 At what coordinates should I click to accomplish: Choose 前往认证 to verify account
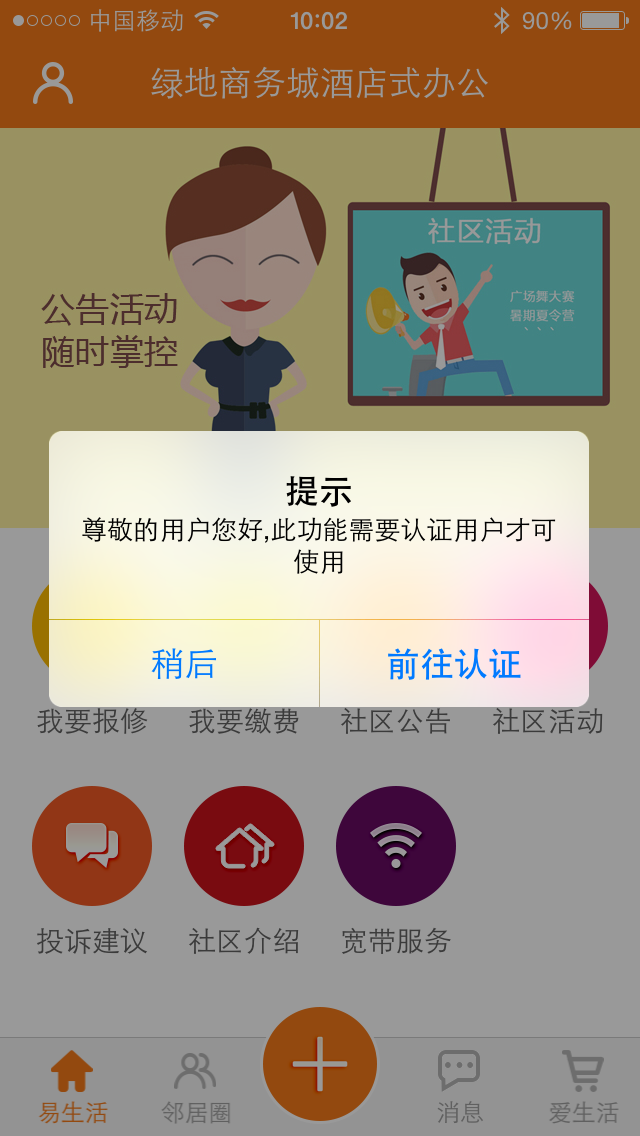click(454, 664)
